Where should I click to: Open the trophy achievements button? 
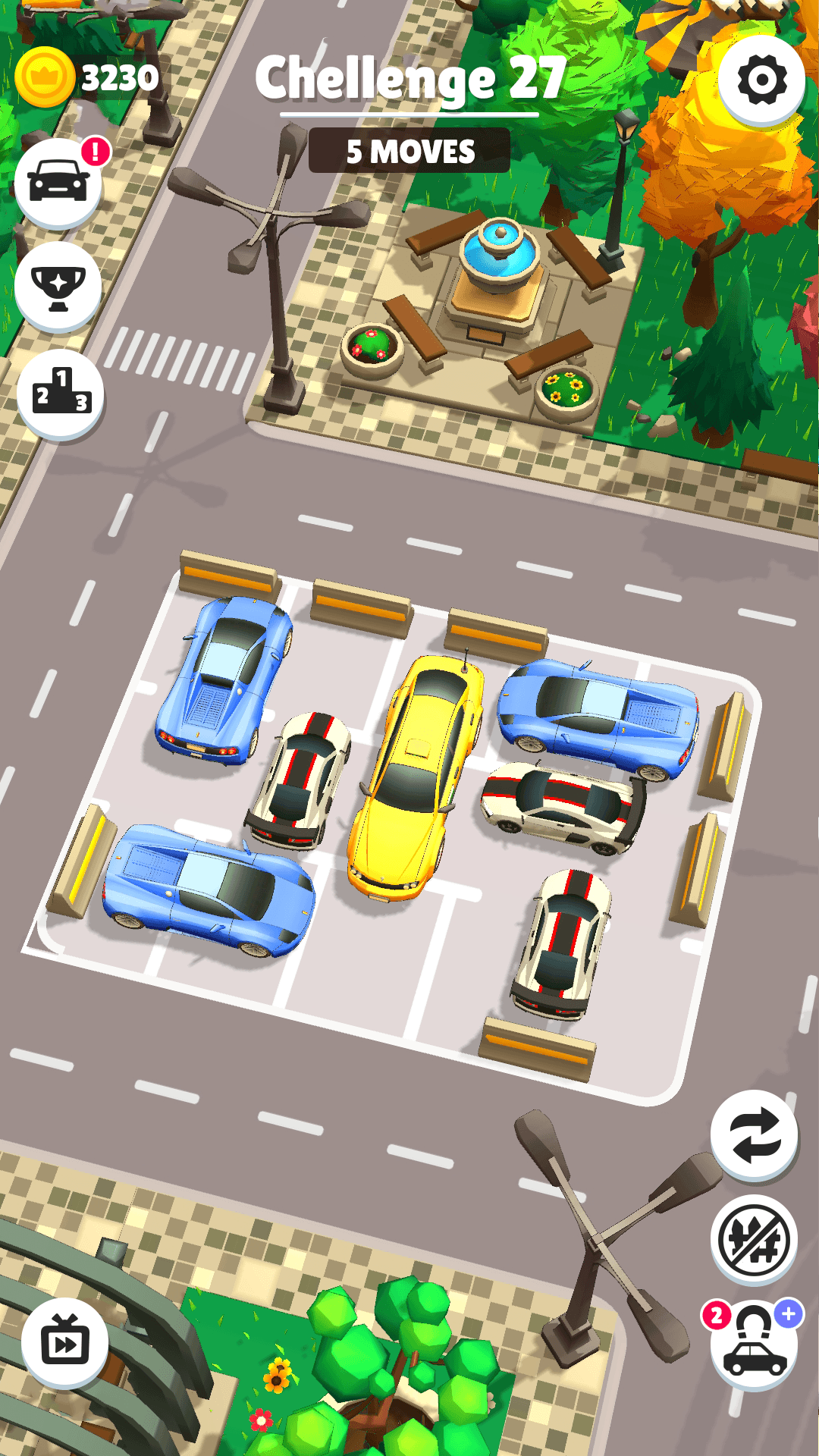point(58,287)
